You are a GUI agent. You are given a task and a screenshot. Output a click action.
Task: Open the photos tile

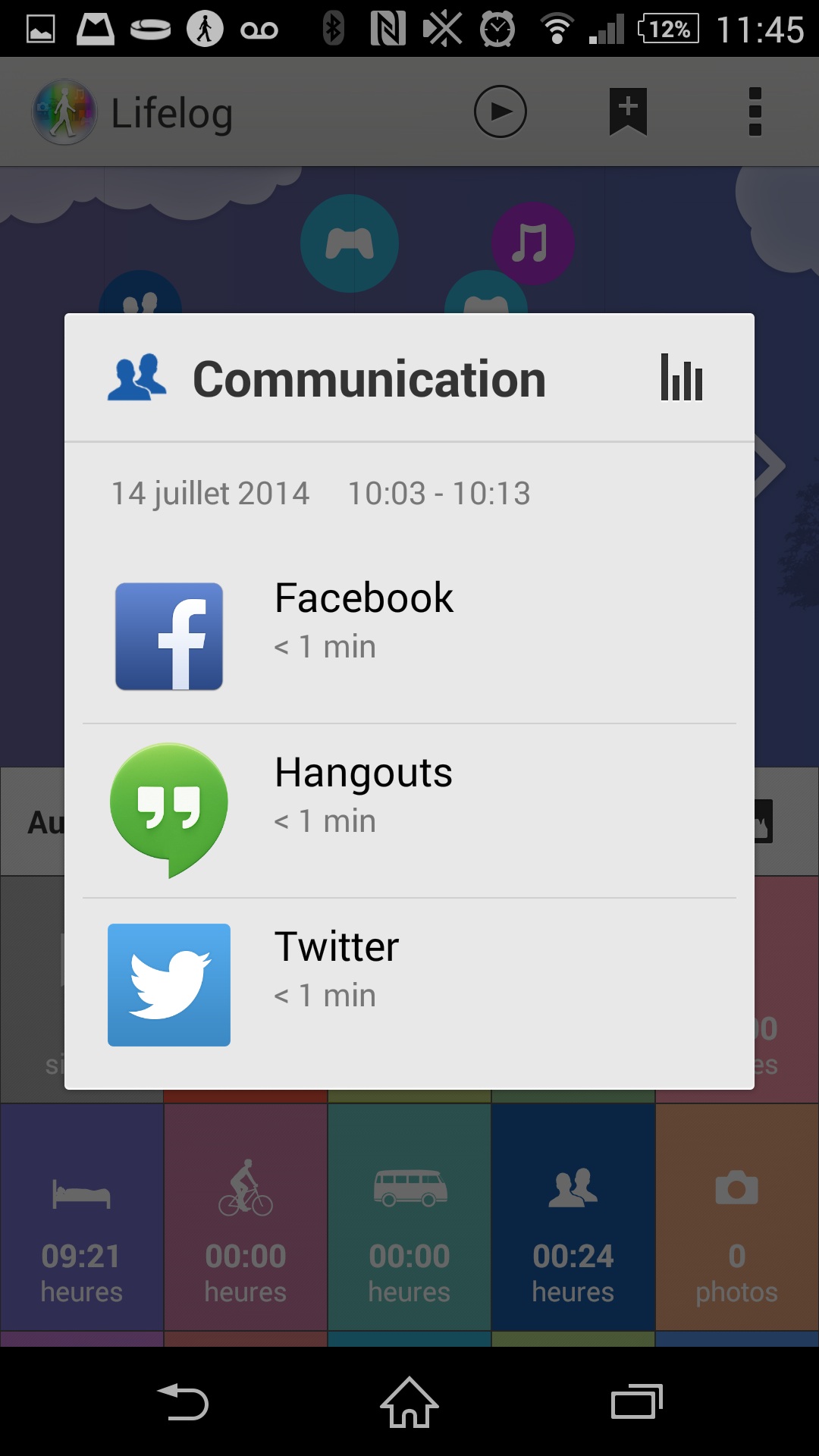click(x=737, y=1217)
